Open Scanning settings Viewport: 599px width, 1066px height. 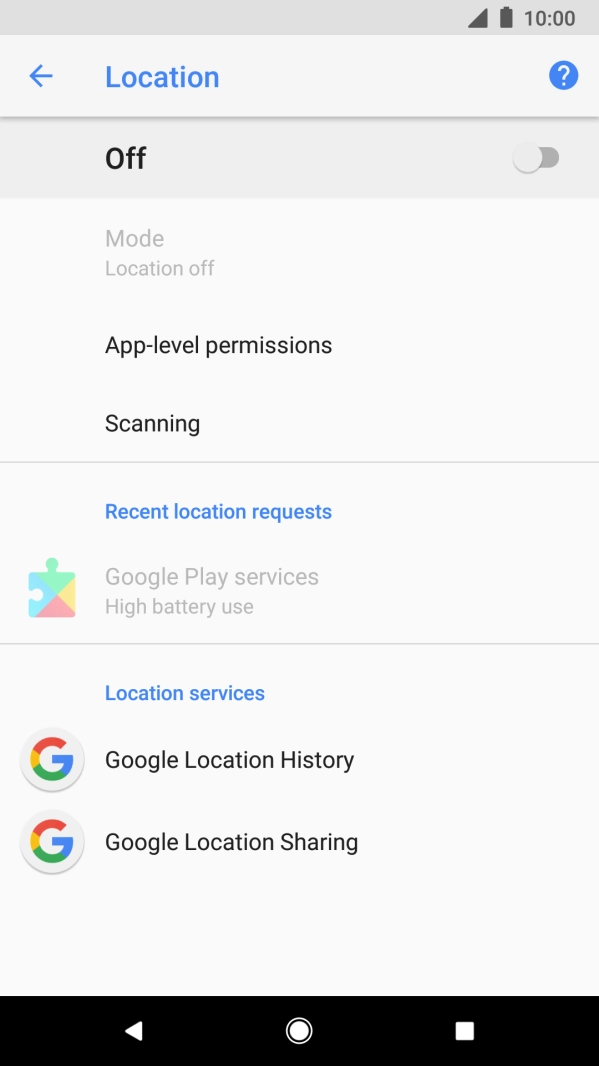299,424
